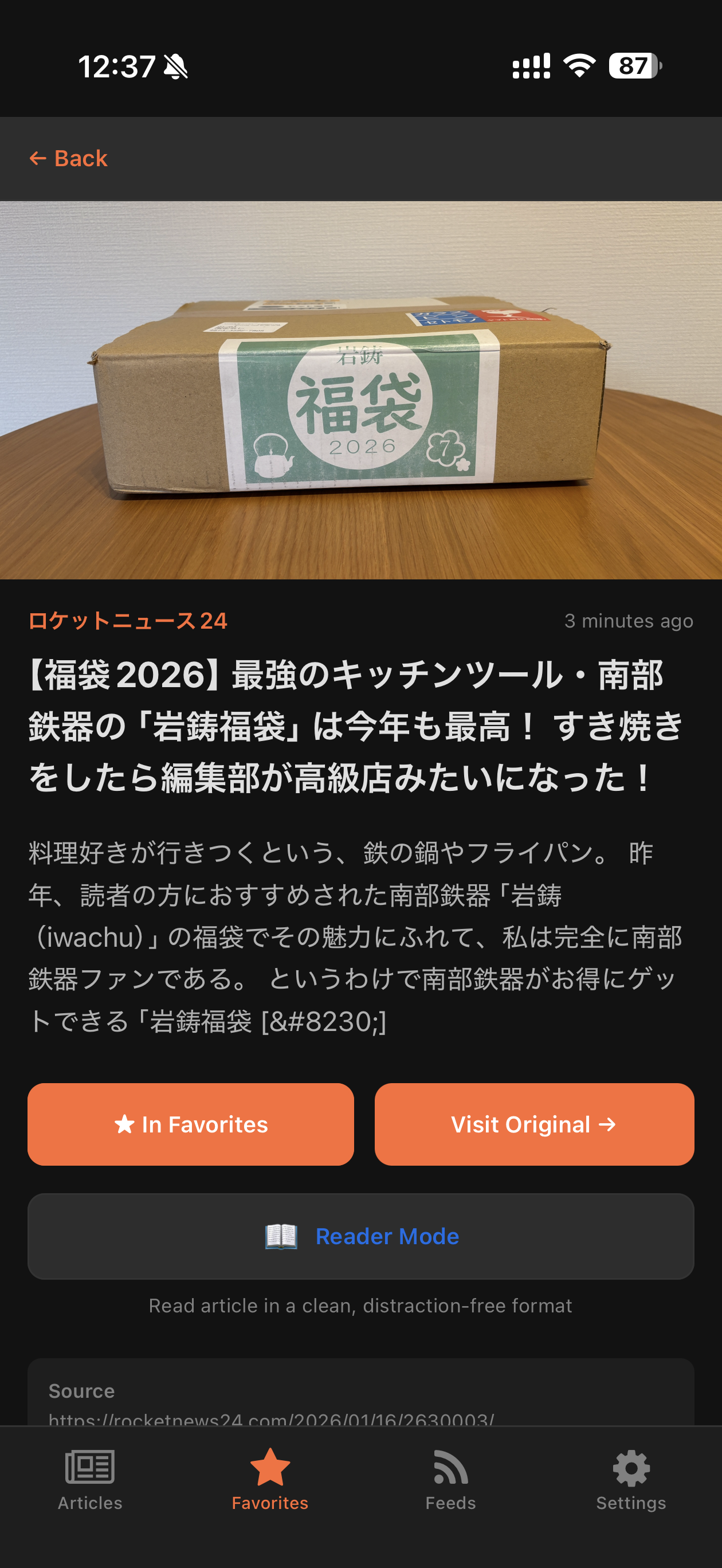Open the Feeds RSS icon
This screenshot has width=722, height=1568.
(x=450, y=1467)
